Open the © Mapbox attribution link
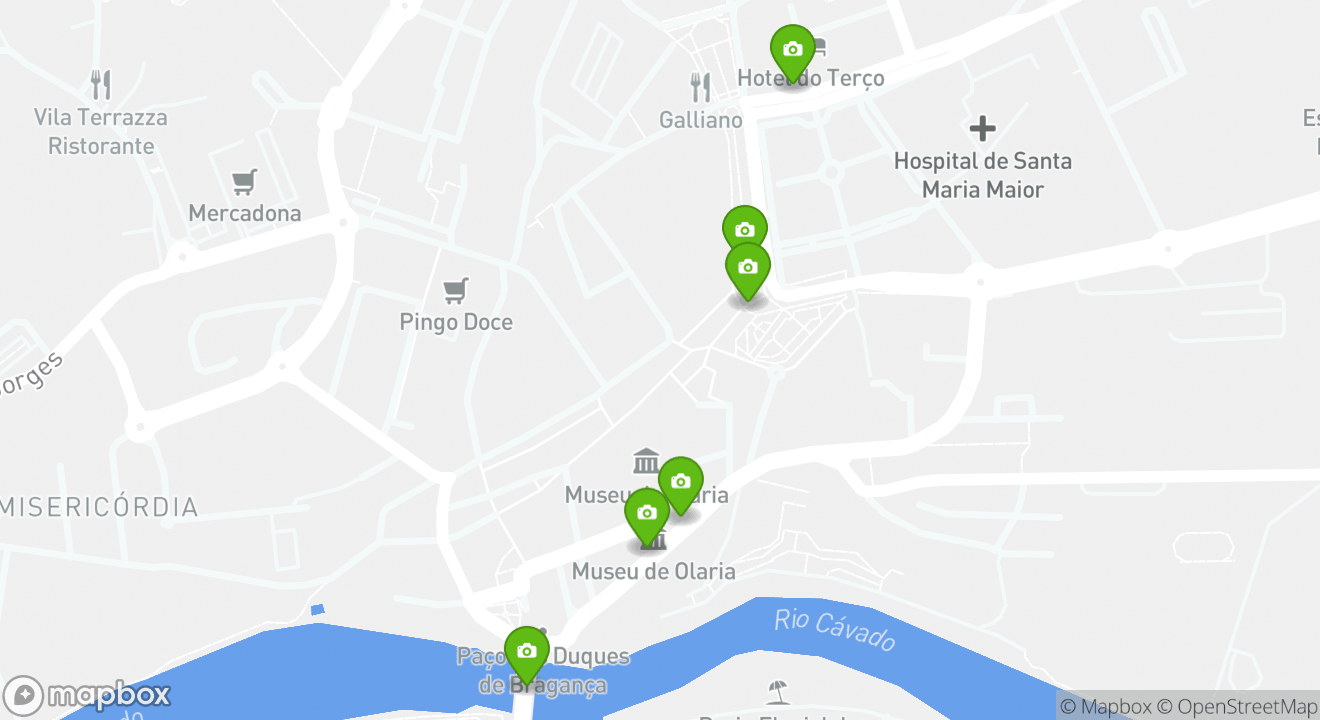Image resolution: width=1320 pixels, height=720 pixels. (x=1105, y=707)
